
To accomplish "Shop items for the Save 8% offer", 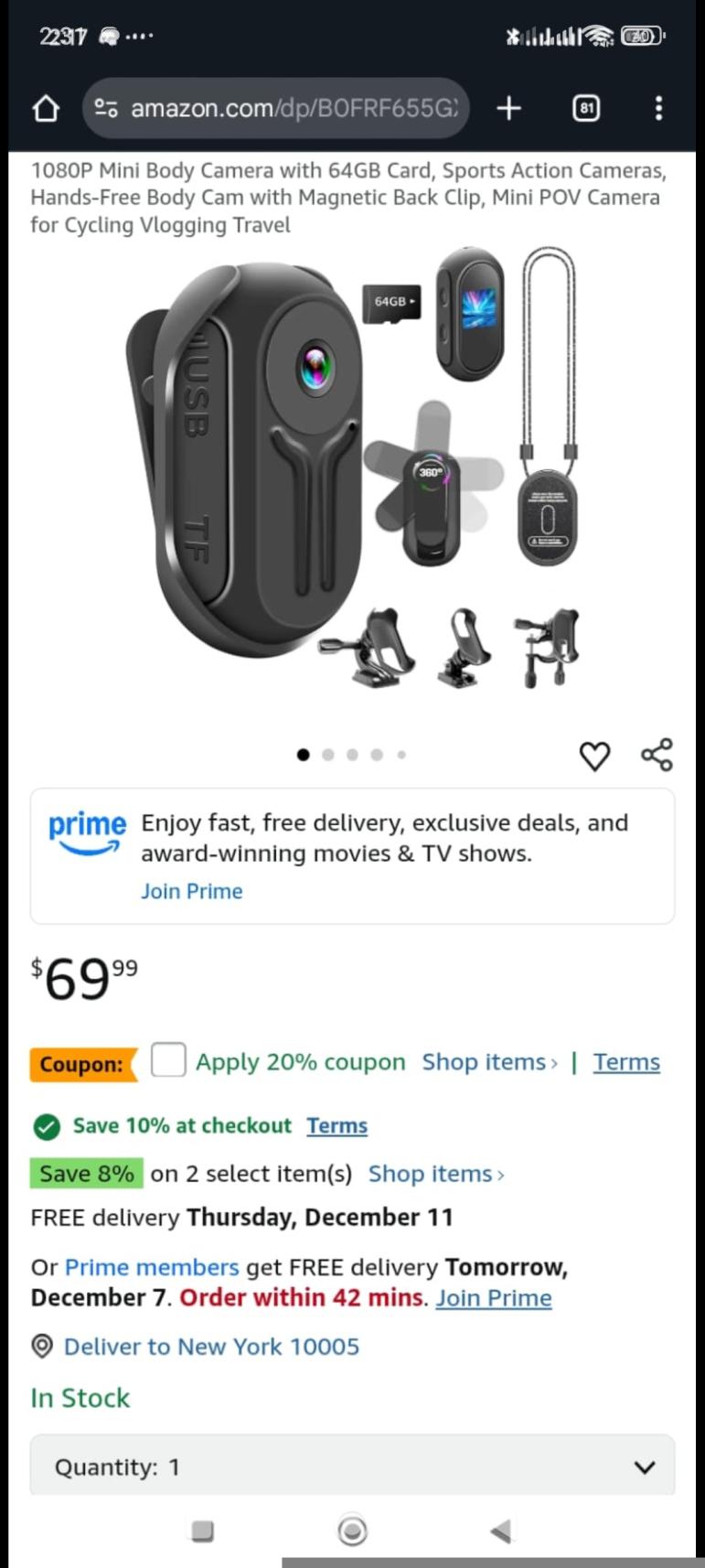I will pyautogui.click(x=436, y=1174).
